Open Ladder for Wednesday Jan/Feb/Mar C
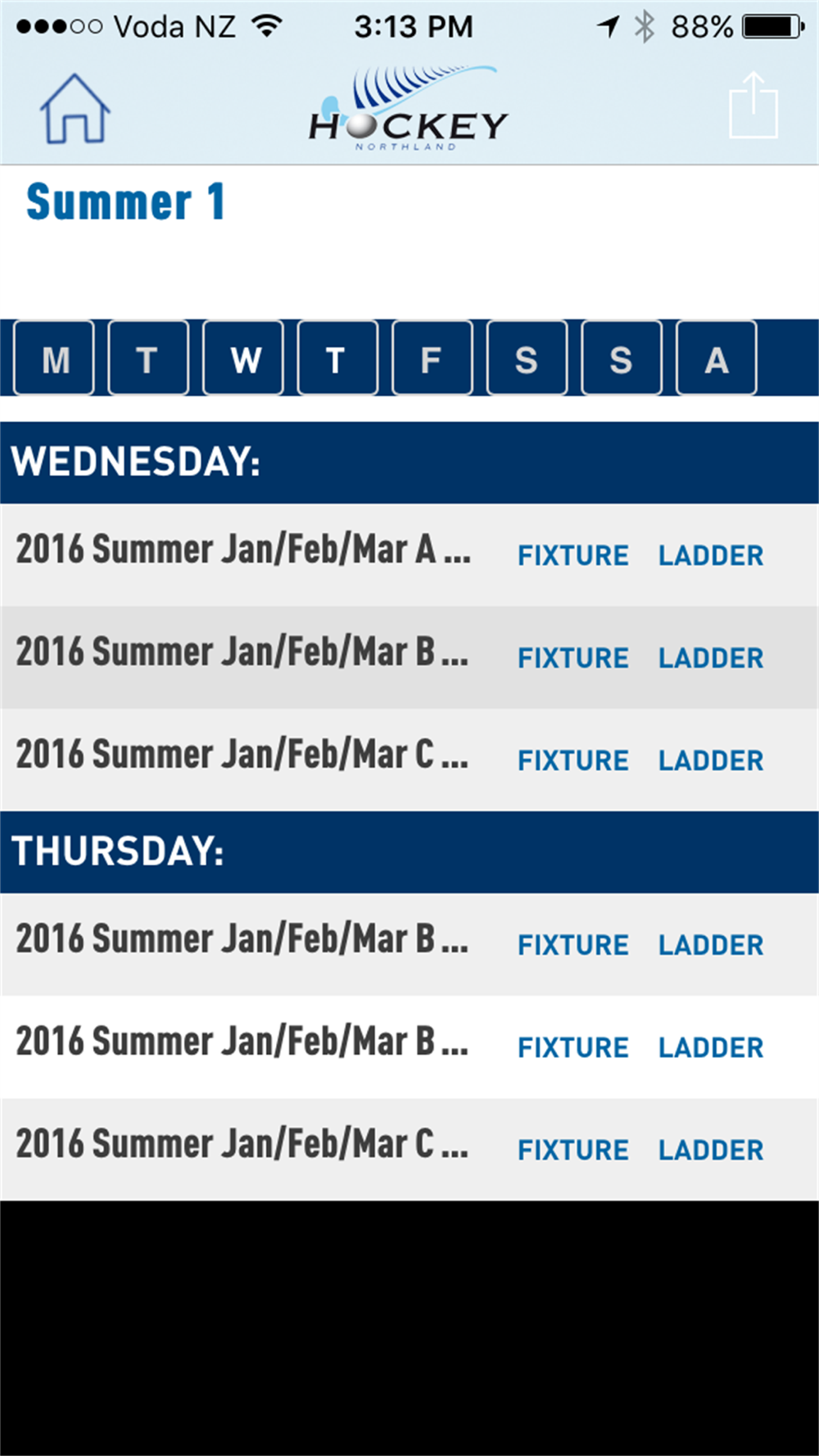Image resolution: width=819 pixels, height=1456 pixels. [x=711, y=760]
